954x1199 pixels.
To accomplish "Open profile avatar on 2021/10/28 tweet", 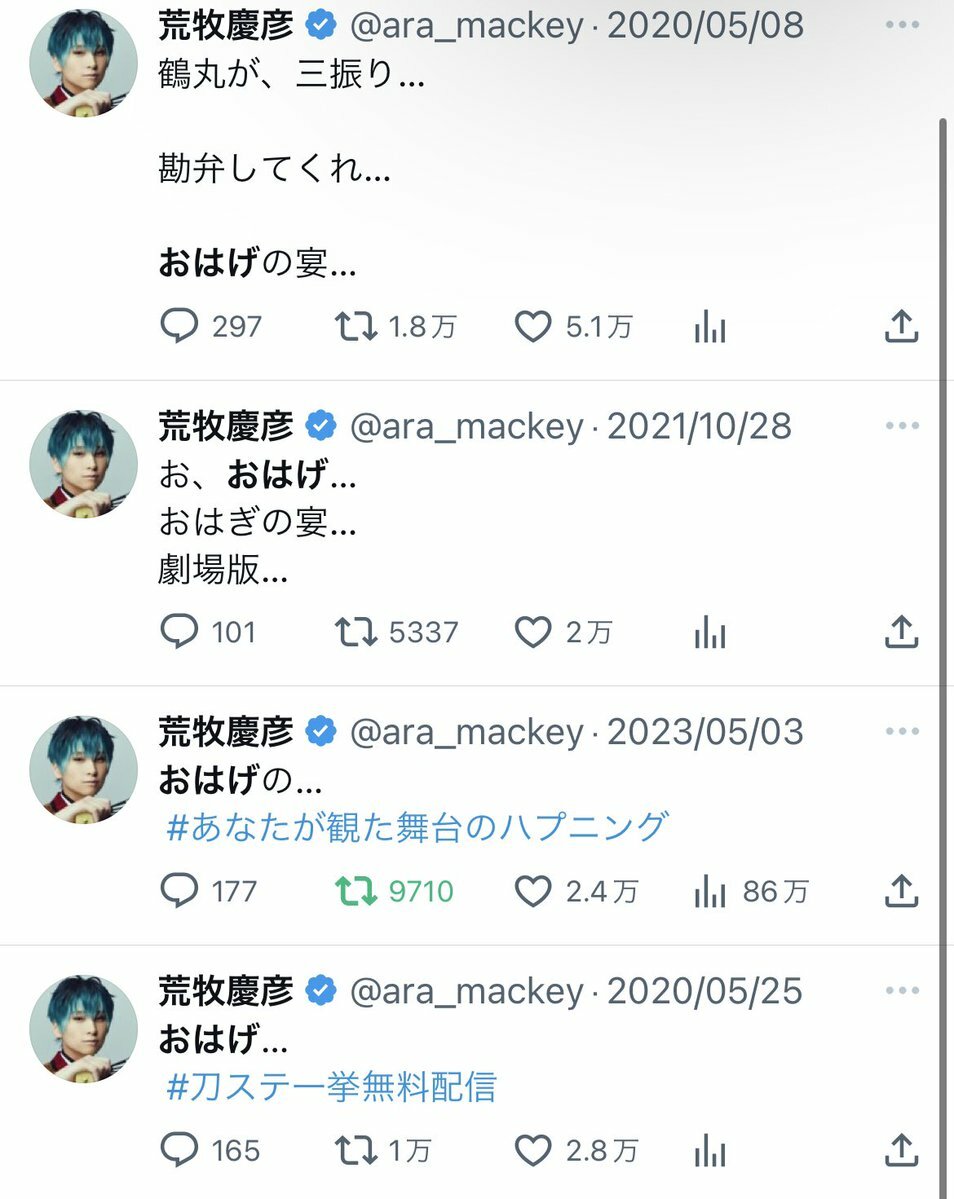I will tap(84, 464).
